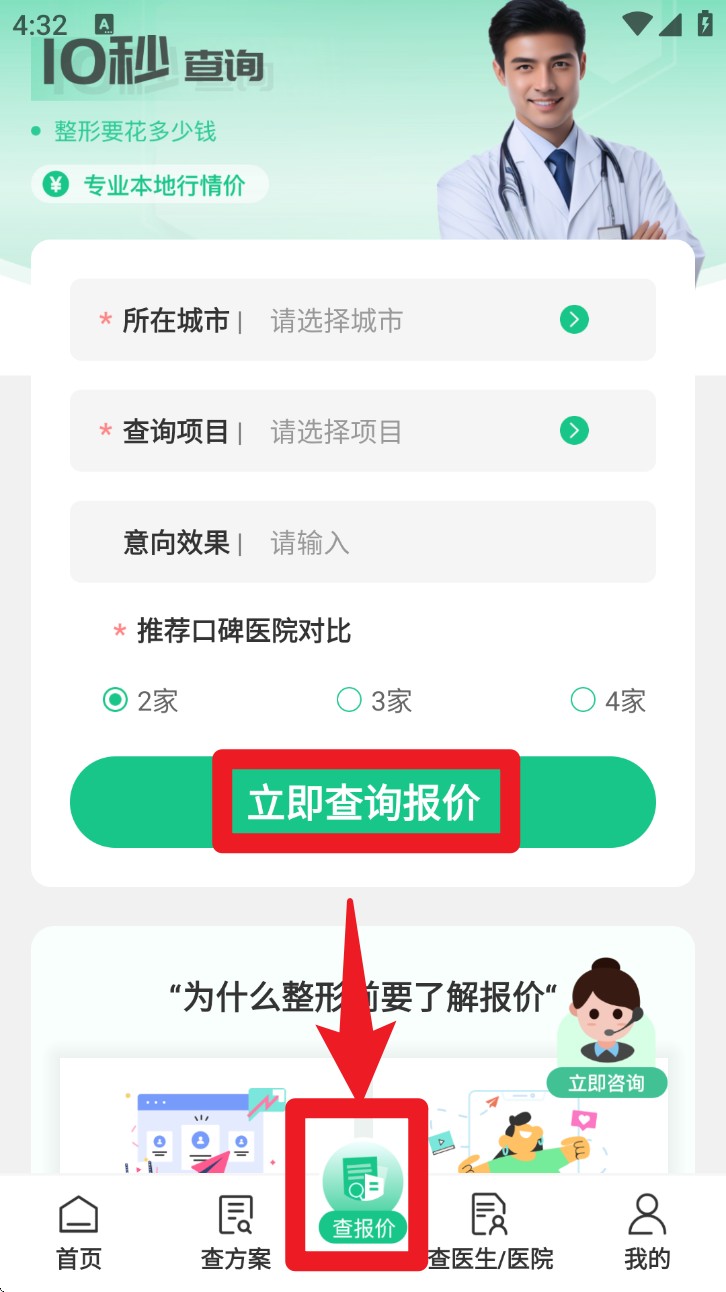
Task: Tap 立即查询报价 button
Action: coord(364,802)
